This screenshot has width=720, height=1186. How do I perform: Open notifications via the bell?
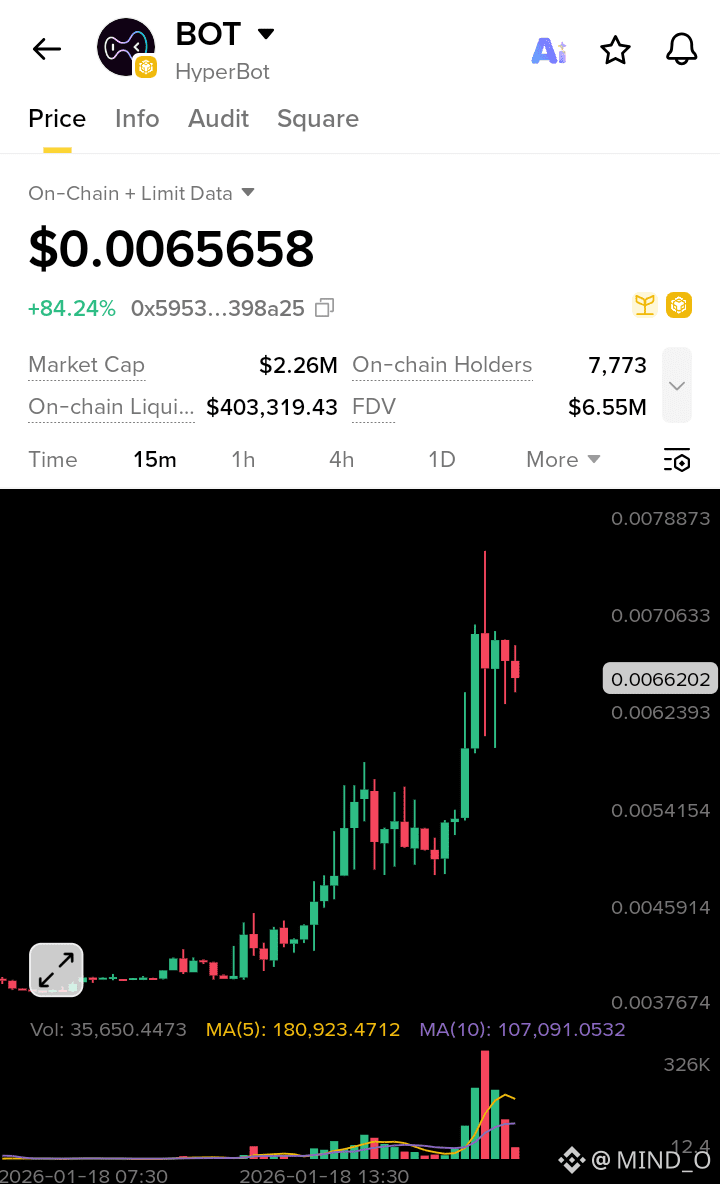click(681, 50)
